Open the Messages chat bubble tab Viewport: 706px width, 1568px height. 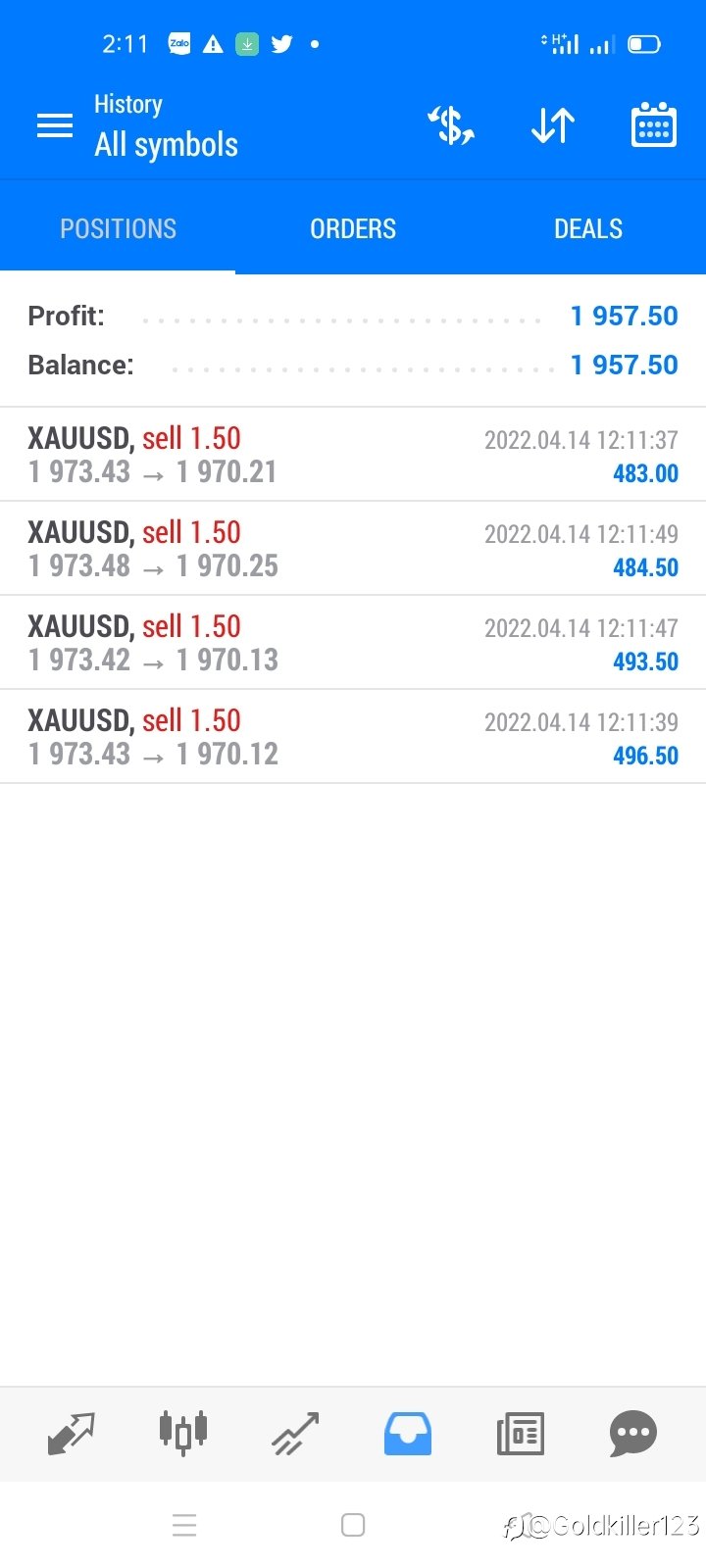click(x=632, y=1434)
